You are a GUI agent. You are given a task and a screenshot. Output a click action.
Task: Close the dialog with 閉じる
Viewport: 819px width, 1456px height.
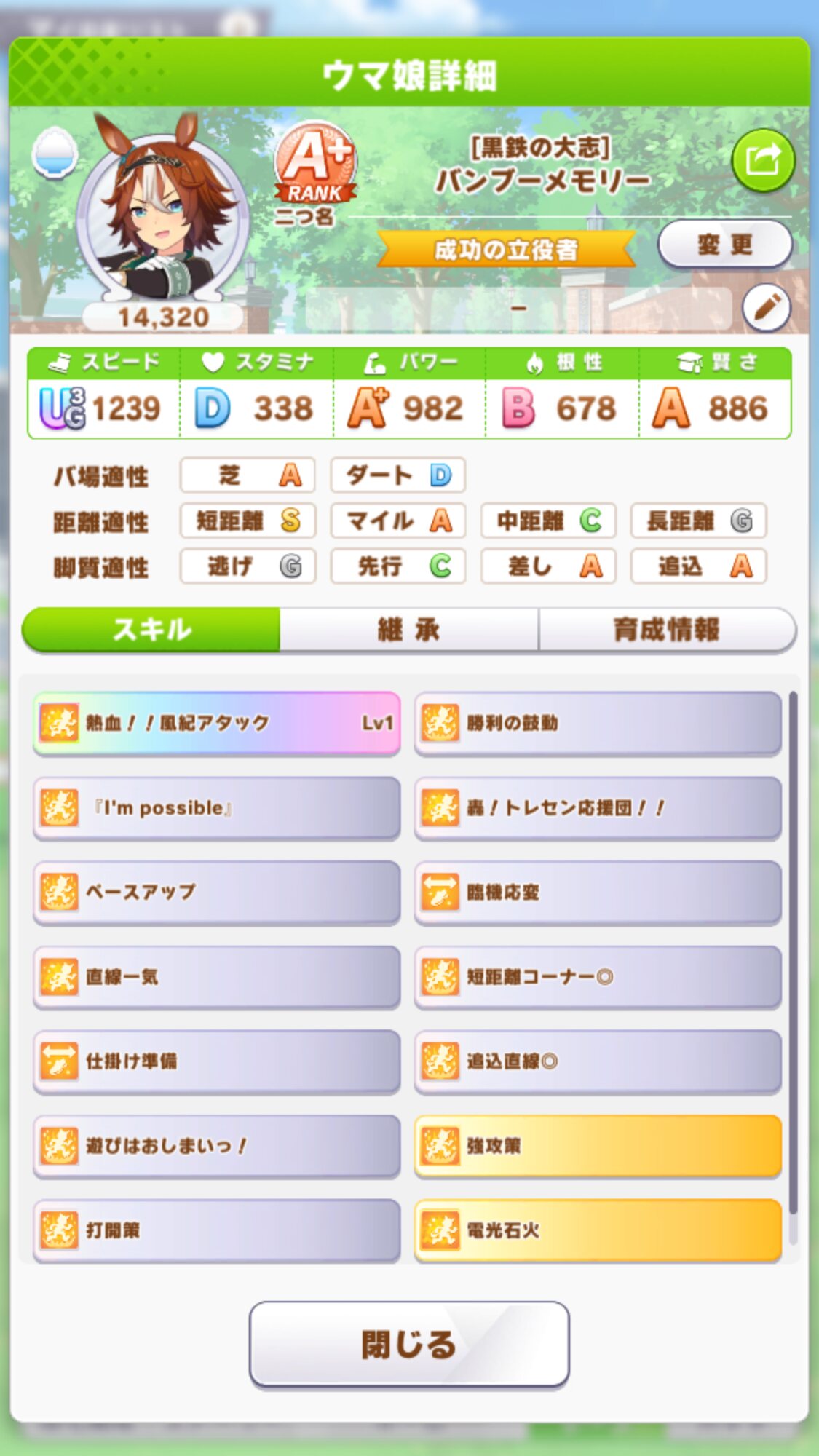(x=408, y=1344)
